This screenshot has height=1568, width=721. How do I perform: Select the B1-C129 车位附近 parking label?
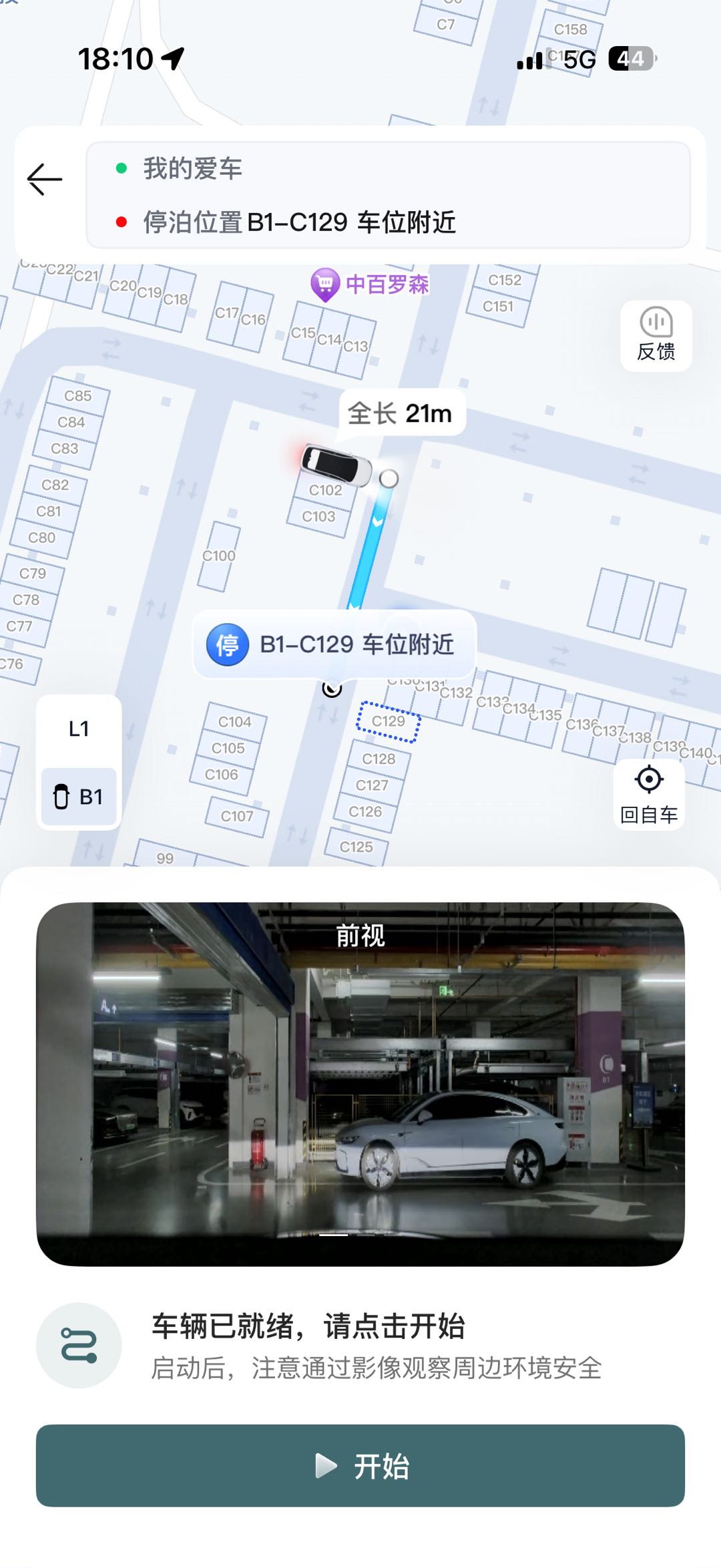click(335, 645)
